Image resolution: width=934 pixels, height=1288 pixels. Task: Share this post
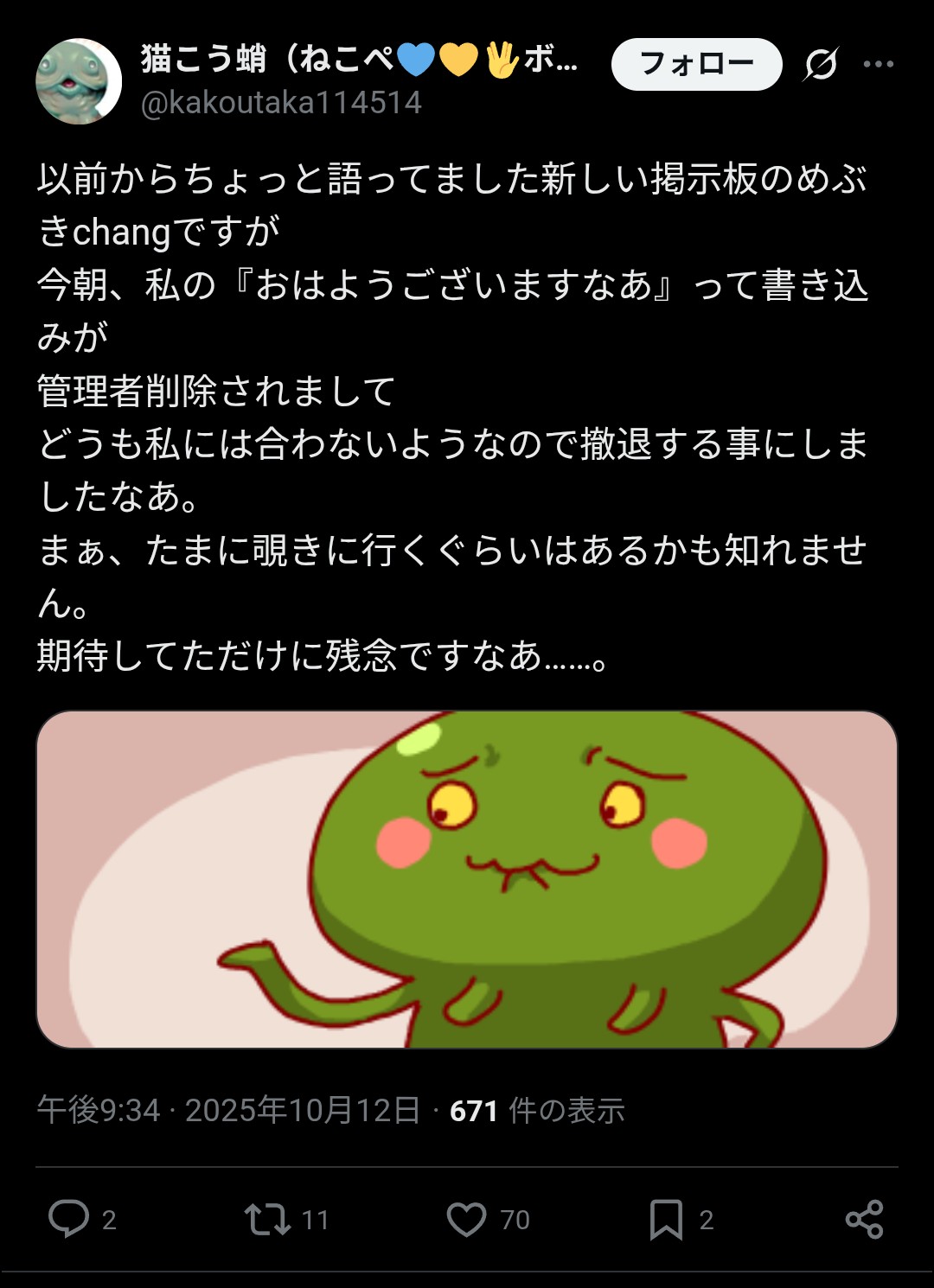[x=864, y=1219]
